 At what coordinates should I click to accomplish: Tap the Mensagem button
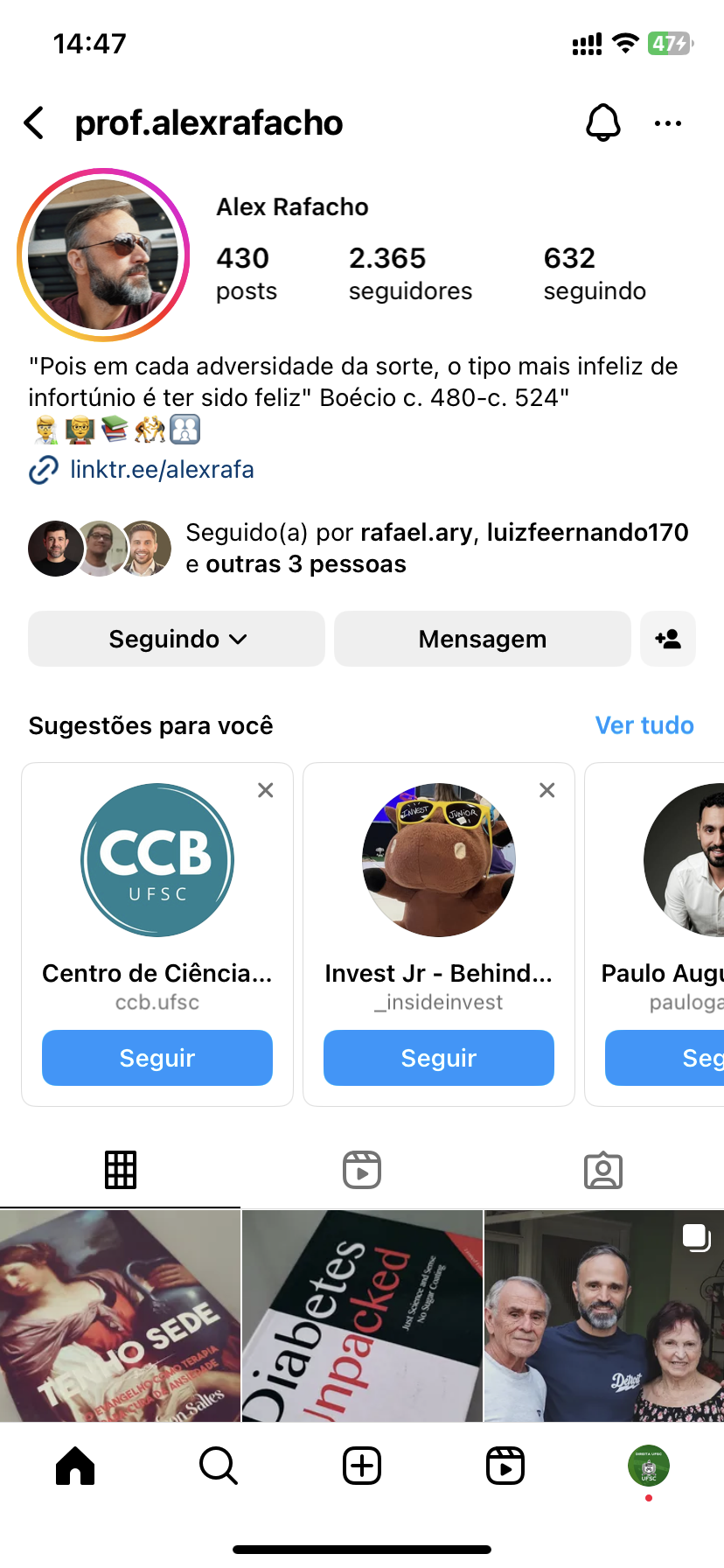[x=482, y=639]
